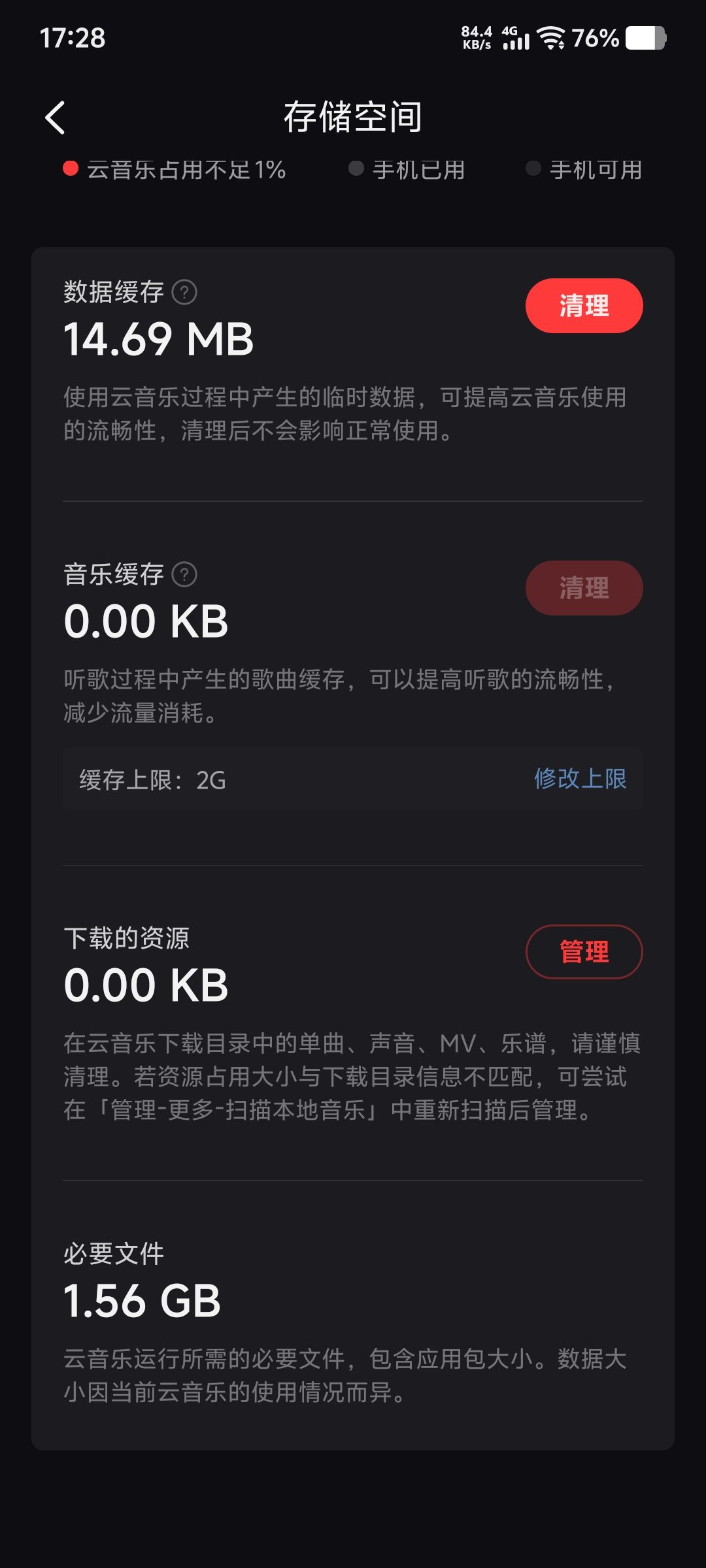
Task: Manage downloaded resources with 管理
Action: tap(584, 952)
